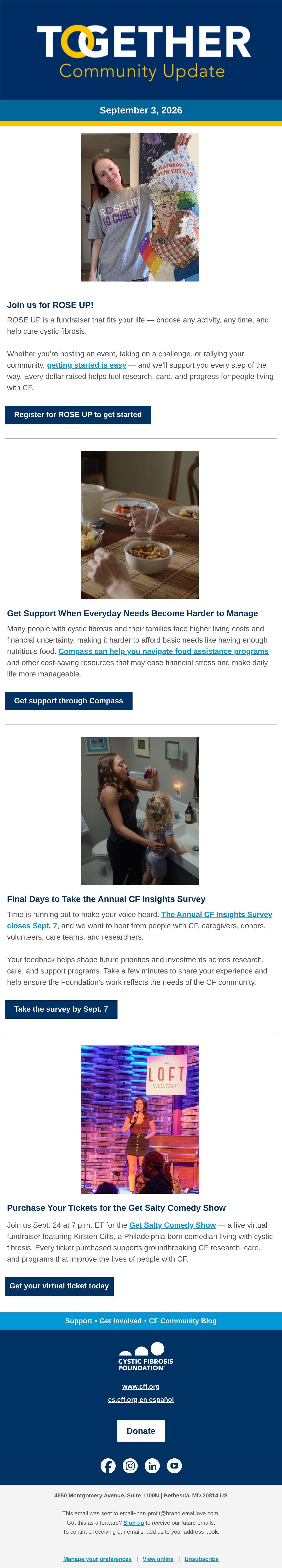Tap the Donate button
The width and height of the screenshot is (282, 1568).
click(141, 1431)
